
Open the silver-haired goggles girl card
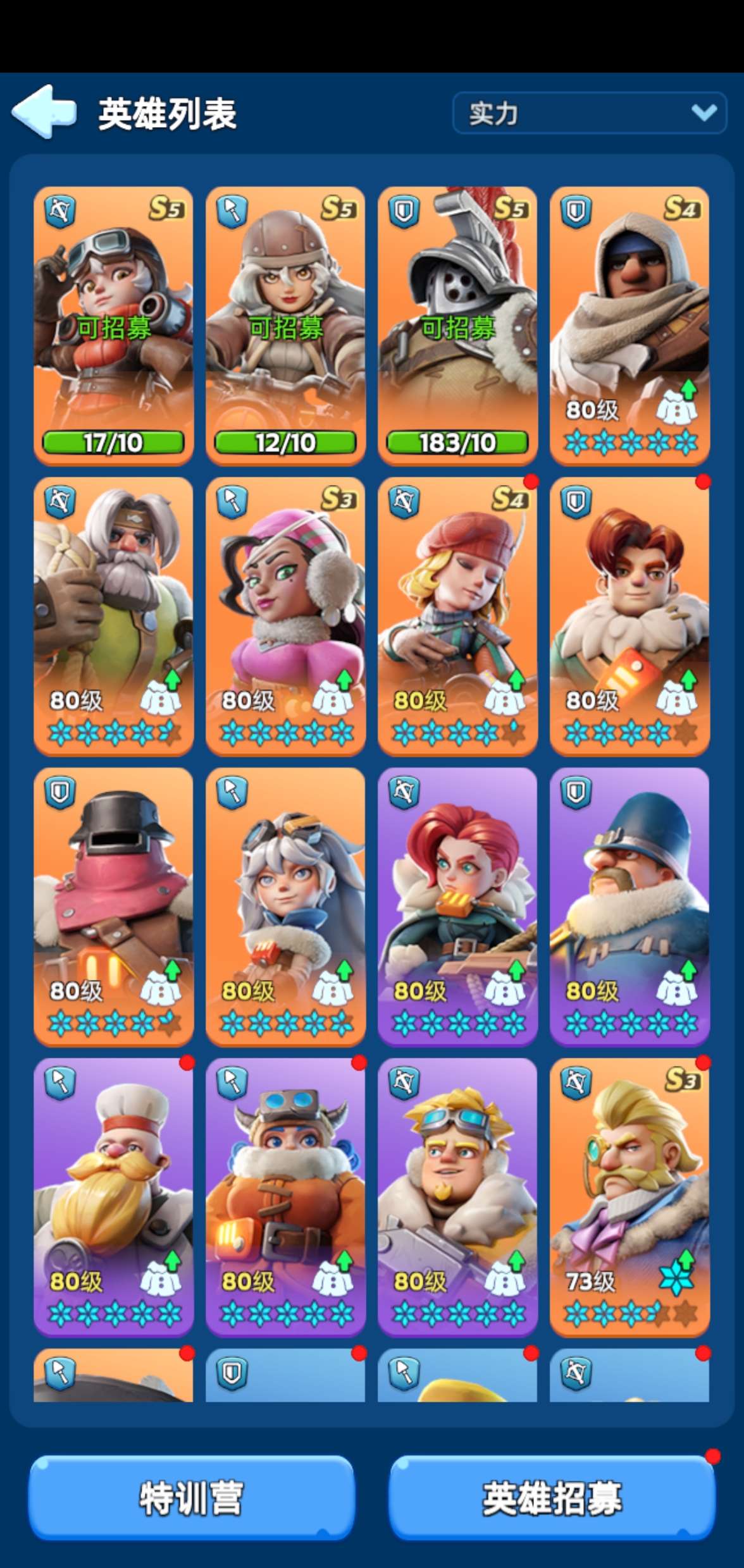[285, 907]
